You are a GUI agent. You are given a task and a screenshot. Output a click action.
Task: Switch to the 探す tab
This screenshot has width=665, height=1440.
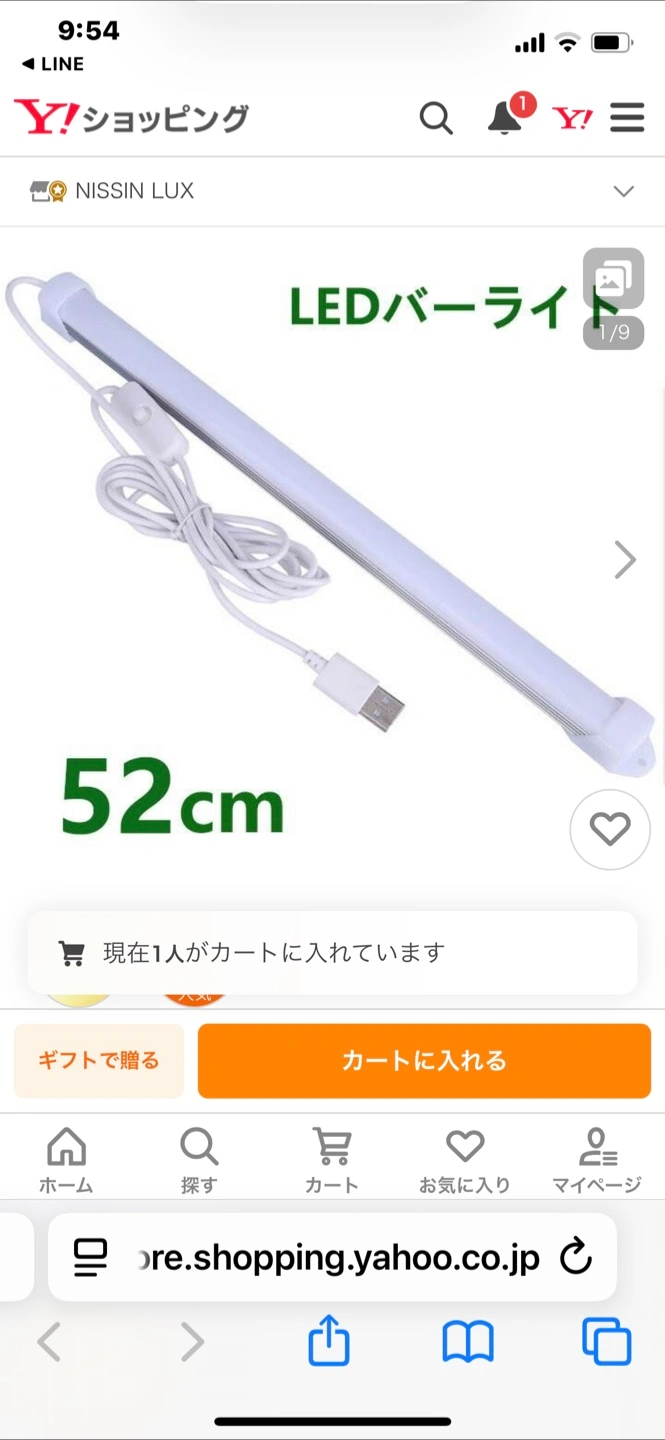[x=198, y=1159]
